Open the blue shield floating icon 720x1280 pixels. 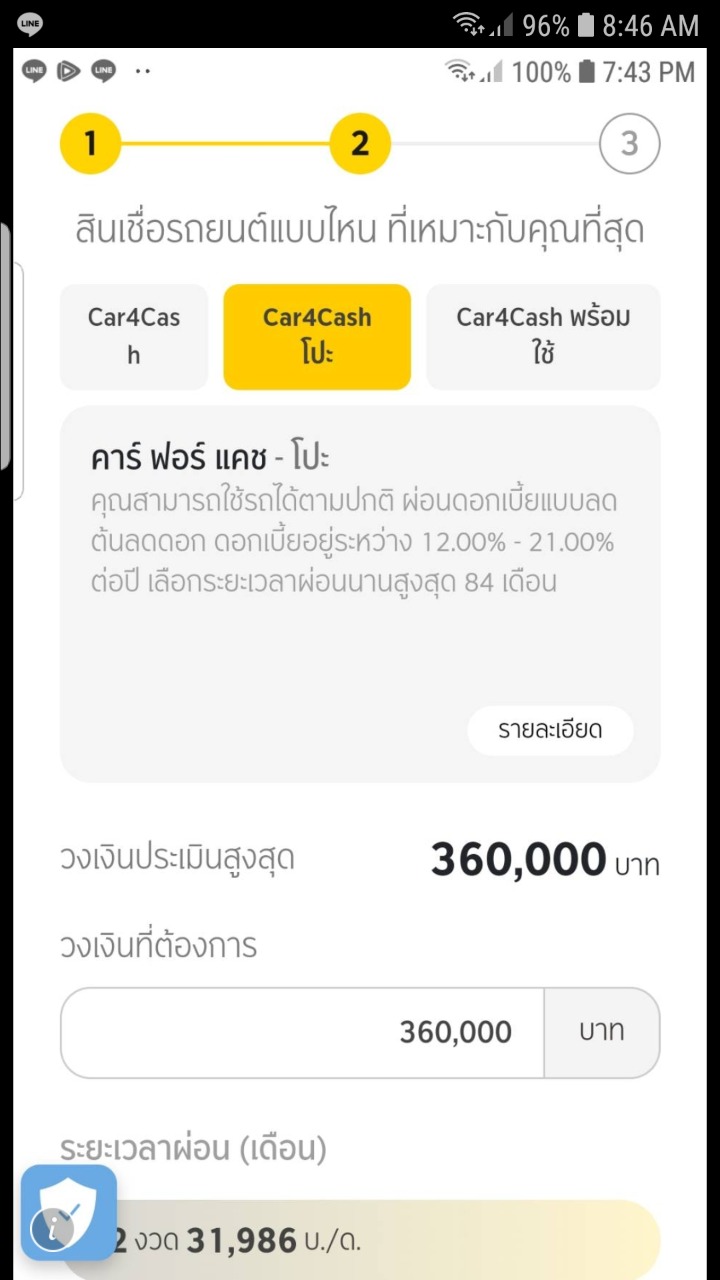(x=68, y=1212)
